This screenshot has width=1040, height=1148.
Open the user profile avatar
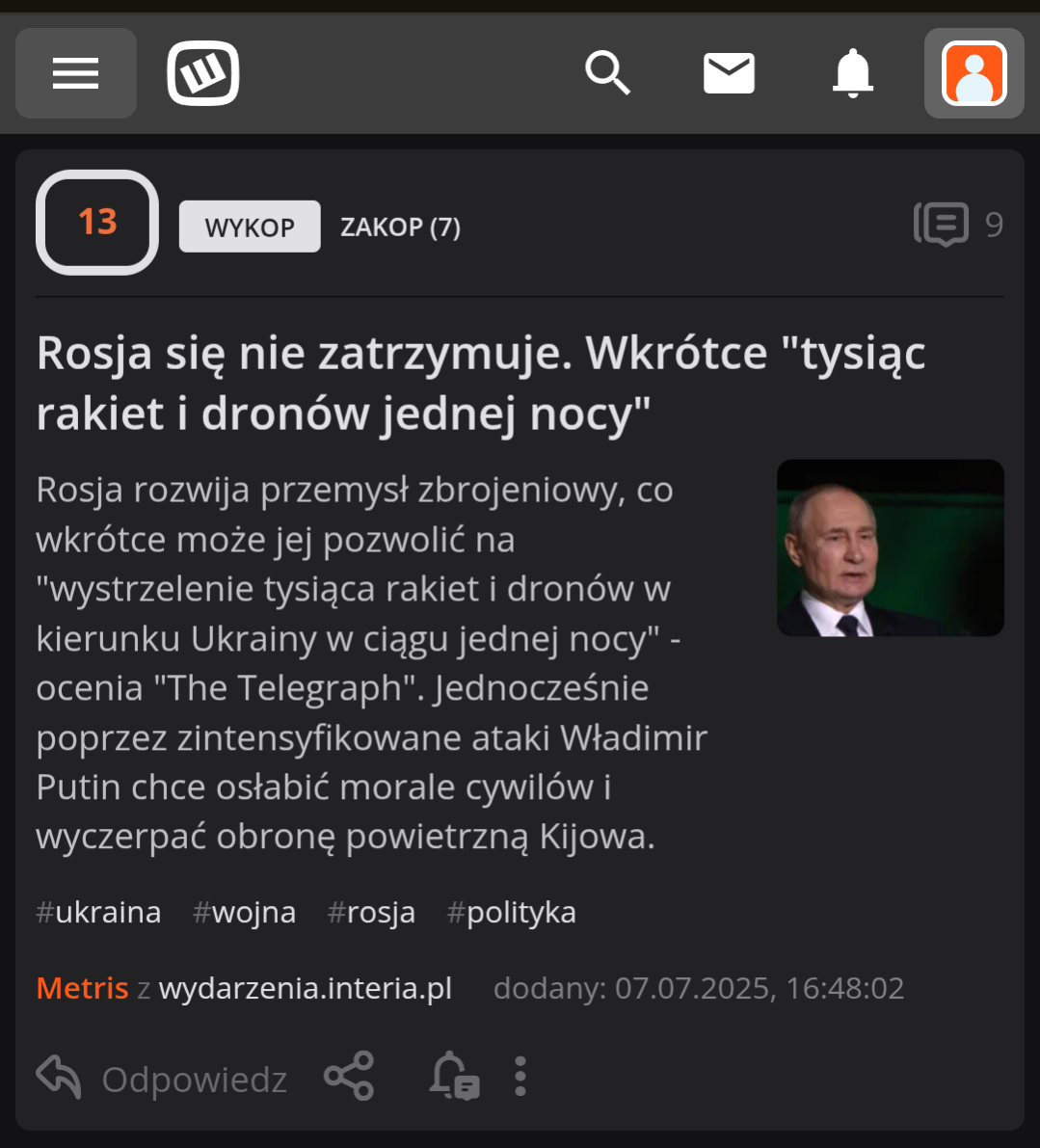coord(973,73)
